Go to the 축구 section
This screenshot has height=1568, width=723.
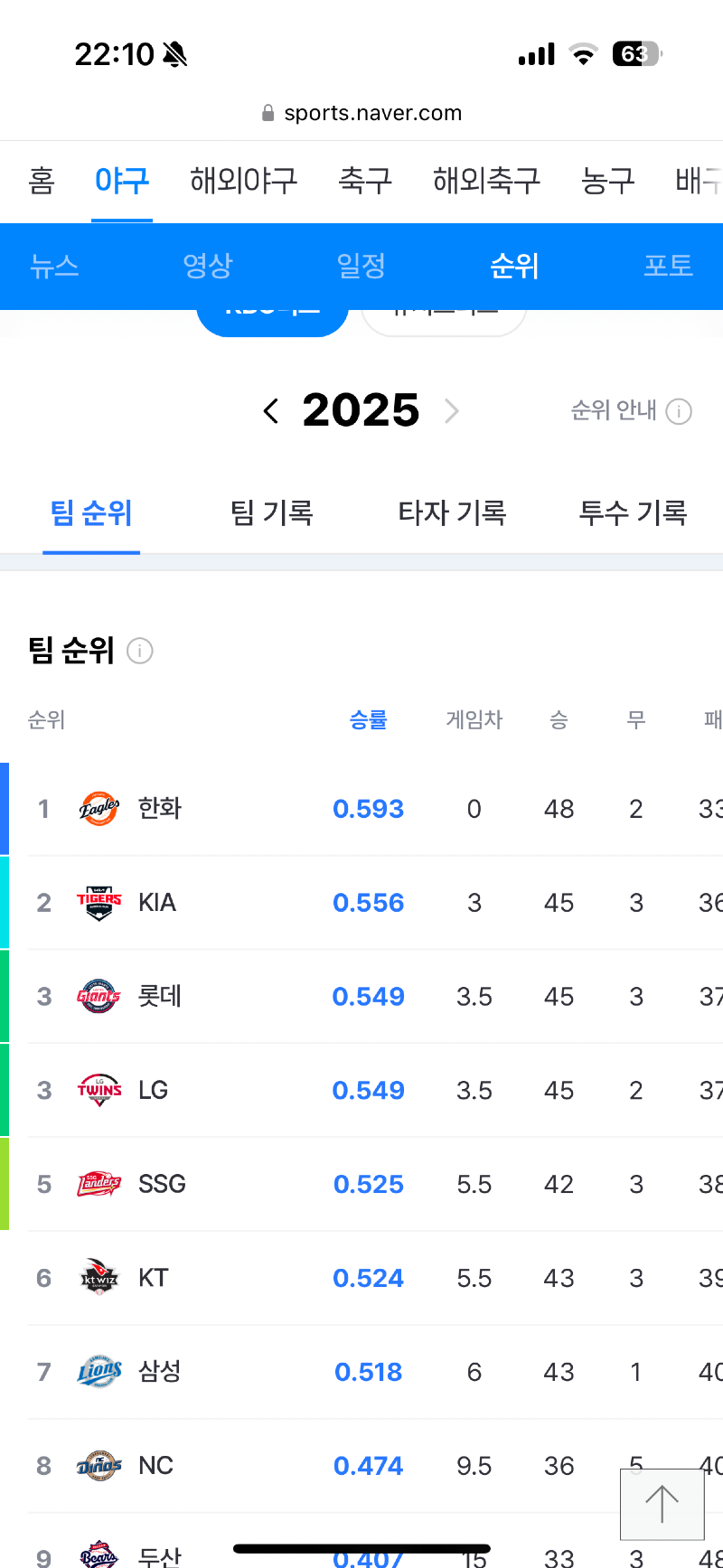pos(365,181)
